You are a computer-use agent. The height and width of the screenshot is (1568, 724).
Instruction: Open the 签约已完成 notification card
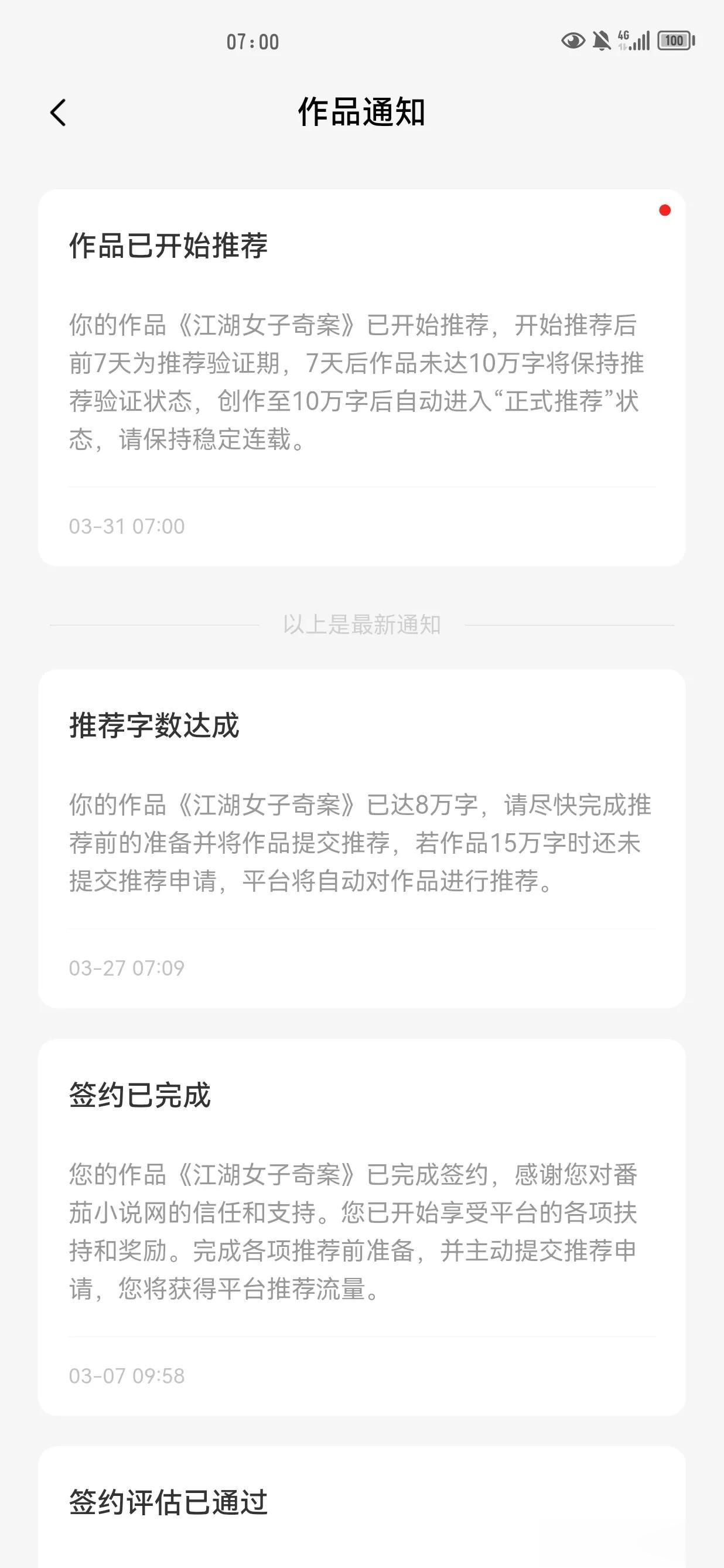361,1227
